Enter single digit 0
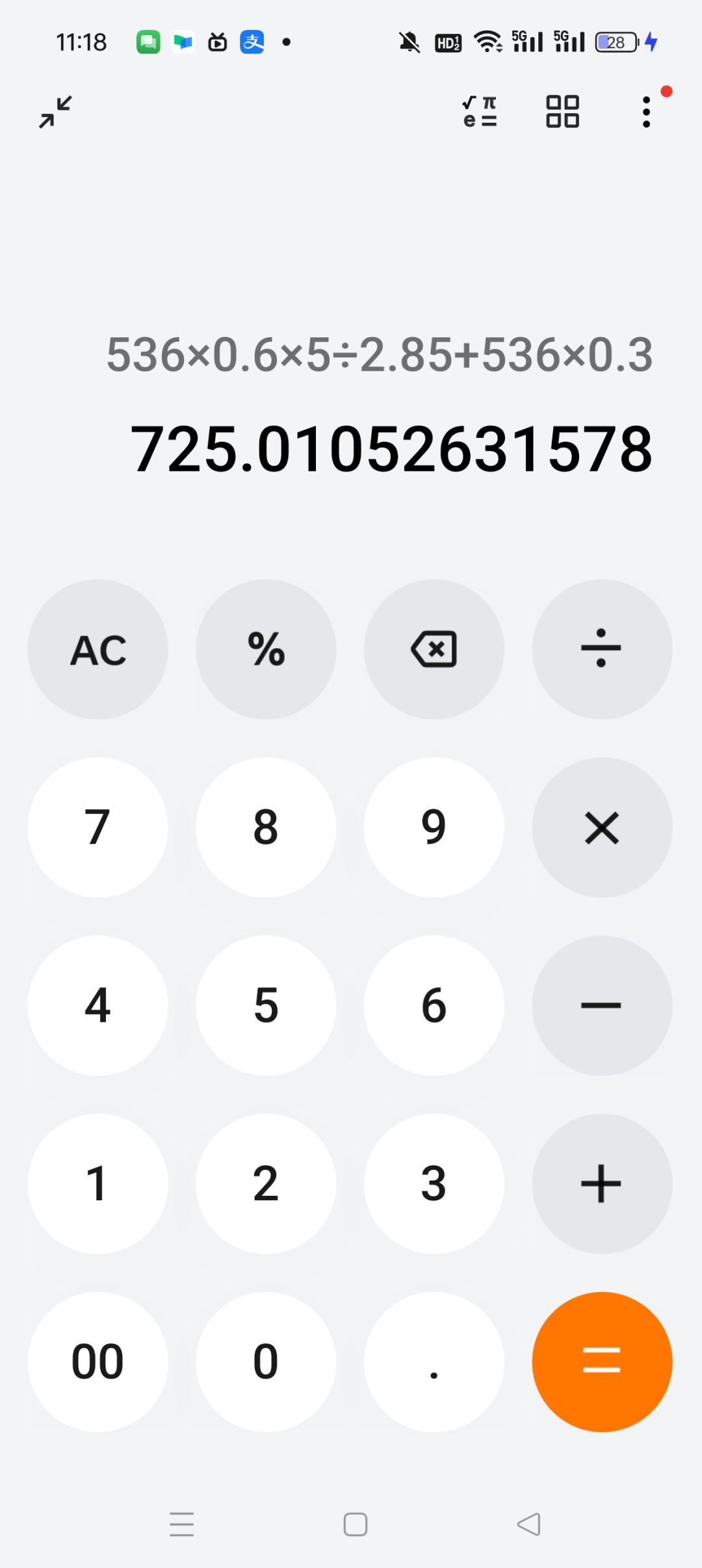The width and height of the screenshot is (702, 1568). [266, 1361]
